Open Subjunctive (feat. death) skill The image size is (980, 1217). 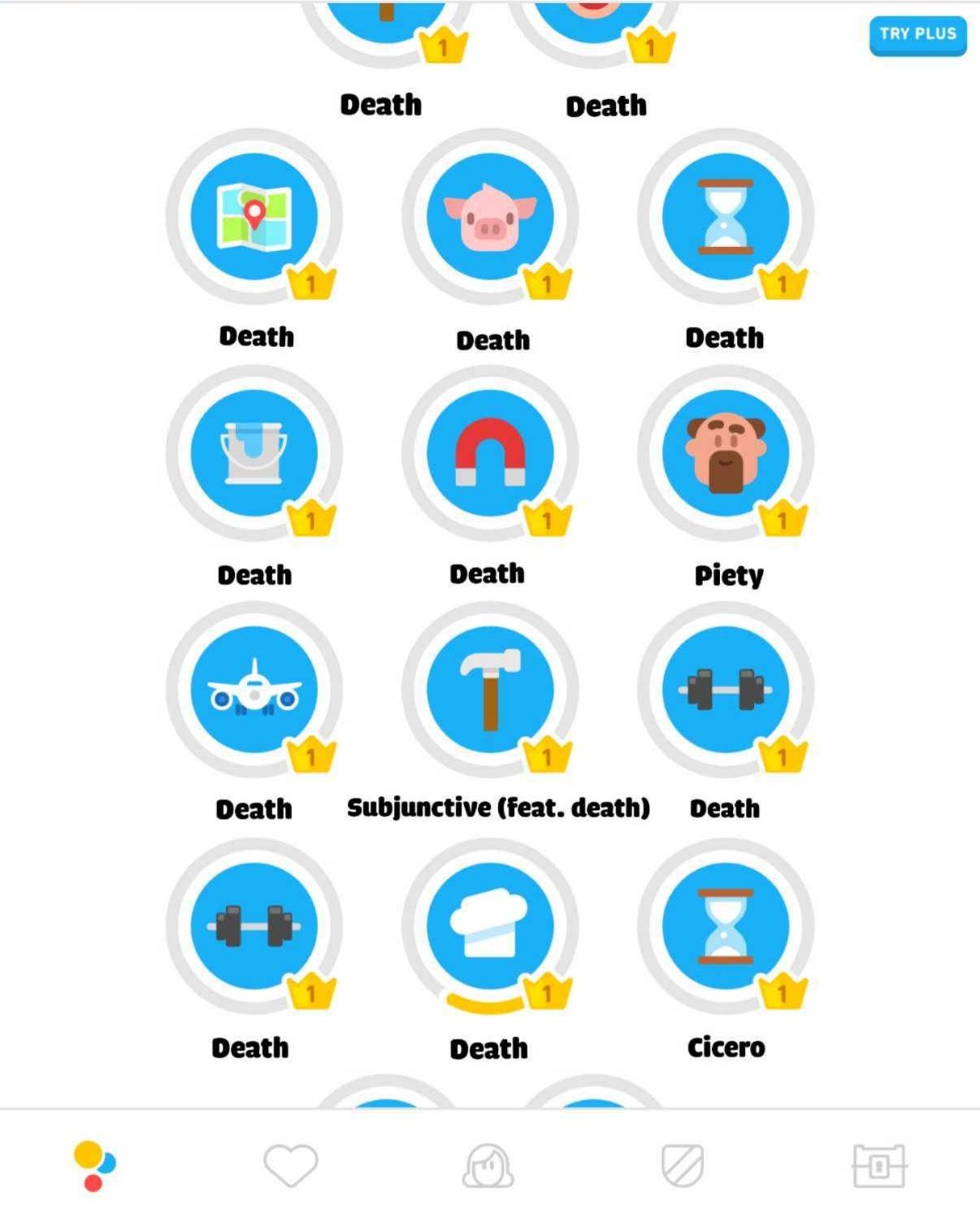[x=490, y=689]
